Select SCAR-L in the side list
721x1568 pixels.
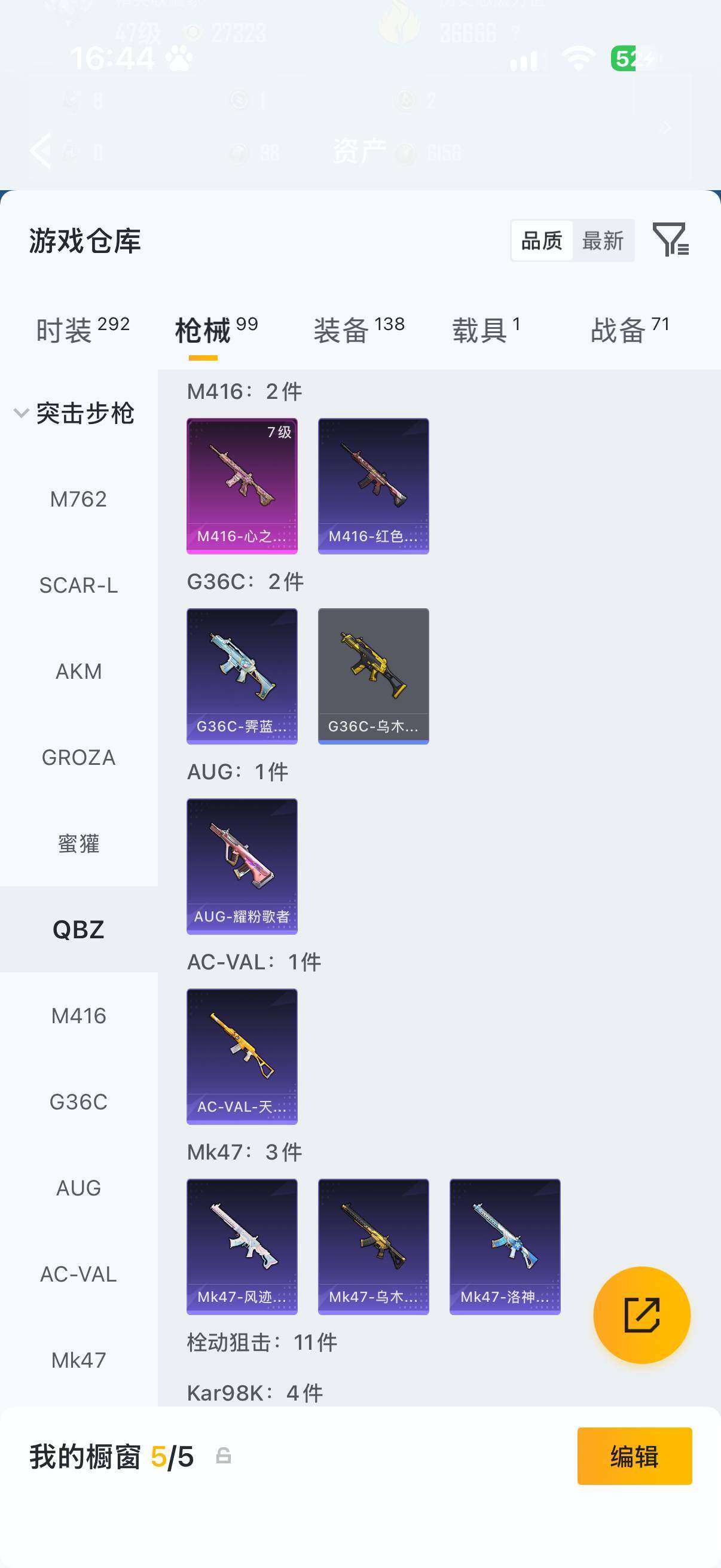(x=78, y=585)
